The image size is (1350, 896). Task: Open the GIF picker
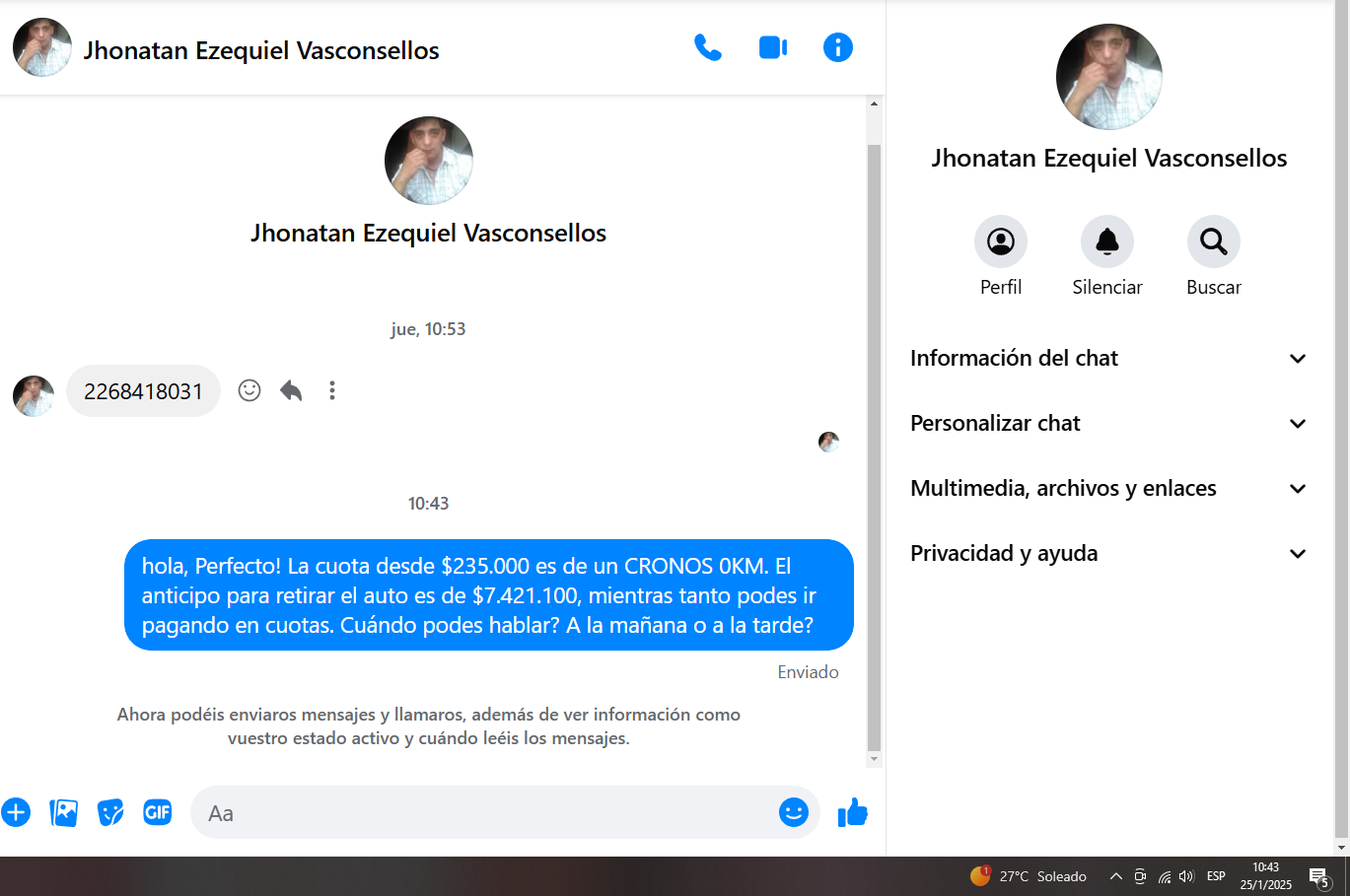click(x=158, y=812)
